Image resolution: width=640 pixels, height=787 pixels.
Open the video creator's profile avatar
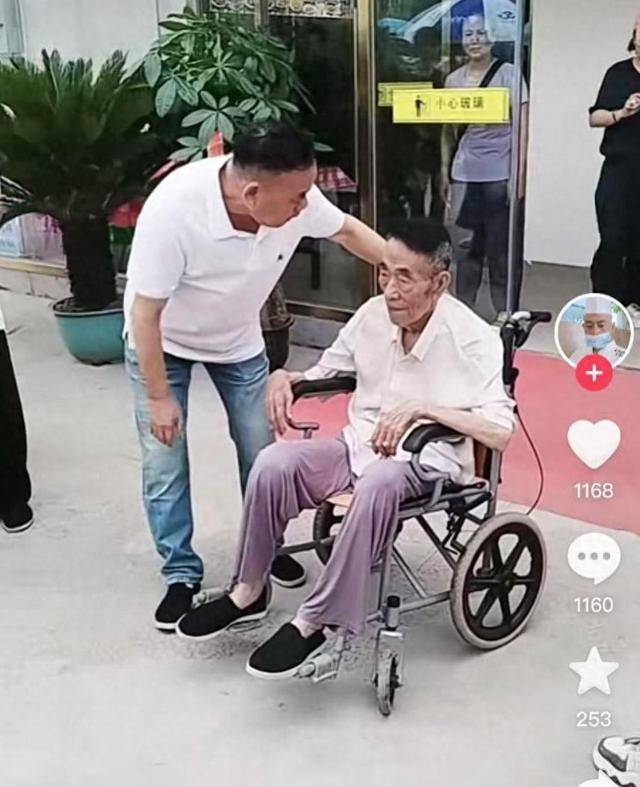pos(593,329)
